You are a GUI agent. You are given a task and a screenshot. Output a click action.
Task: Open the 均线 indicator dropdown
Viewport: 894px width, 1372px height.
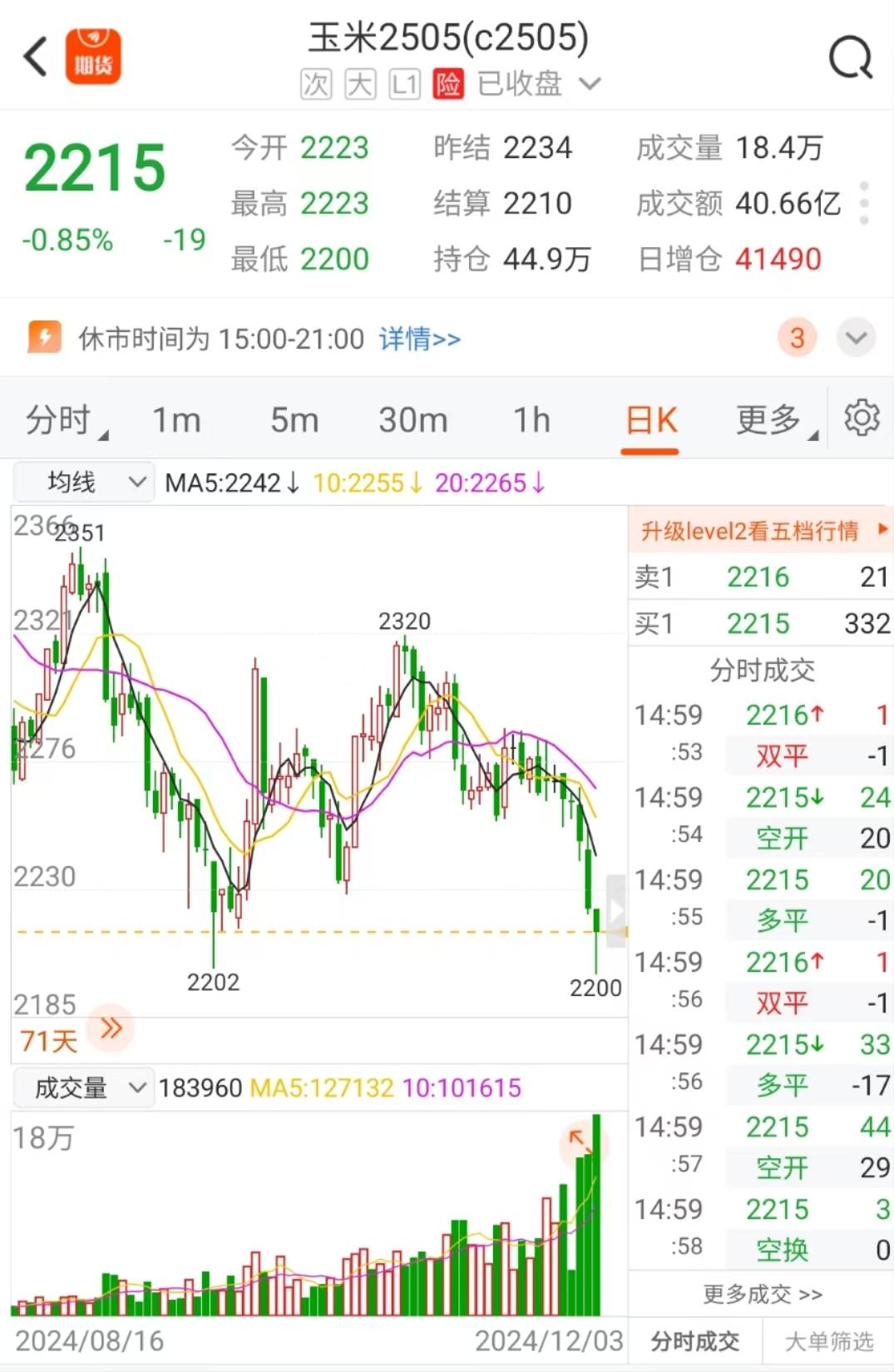[83, 482]
